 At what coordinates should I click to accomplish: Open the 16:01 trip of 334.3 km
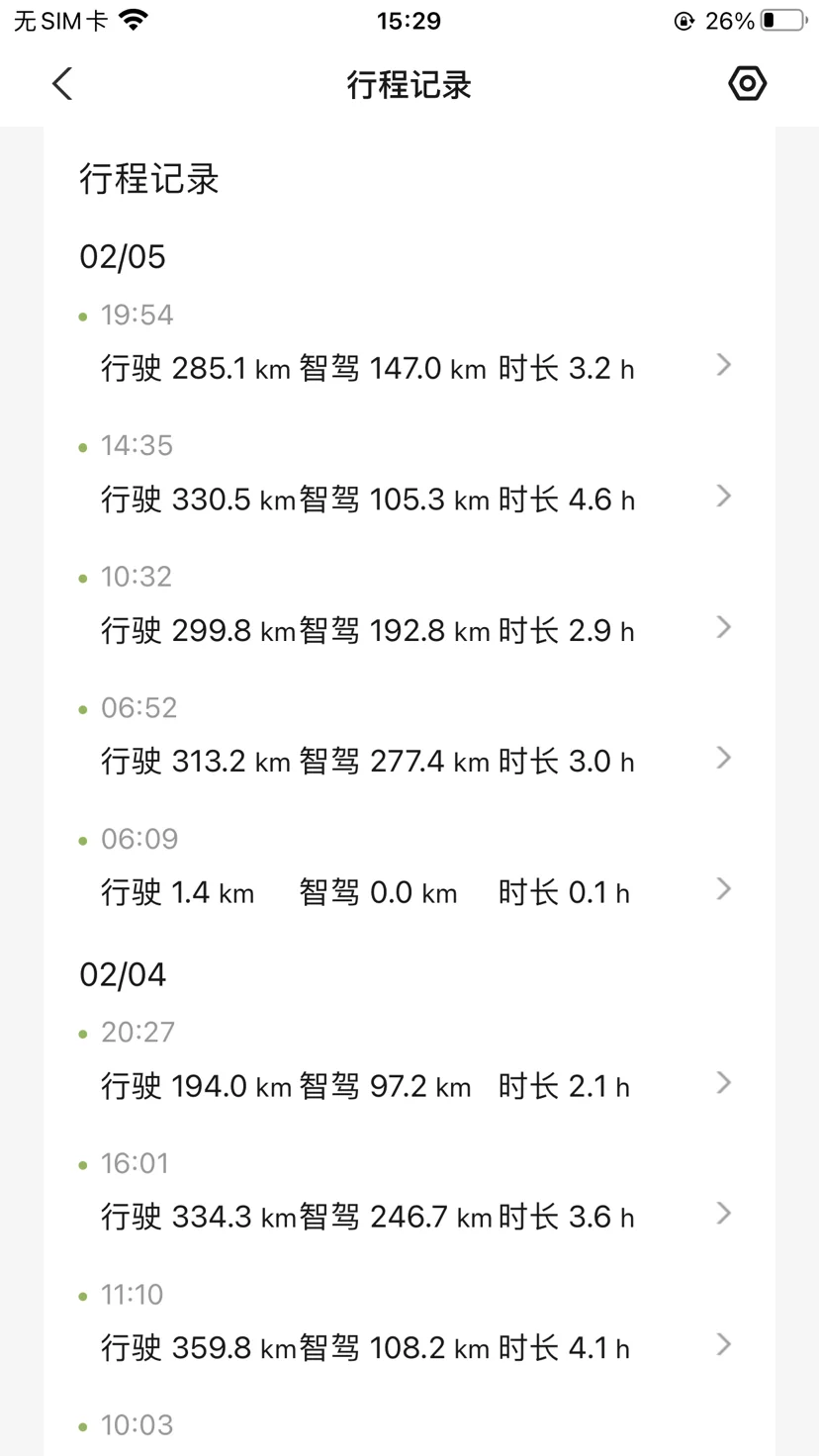click(x=409, y=1196)
